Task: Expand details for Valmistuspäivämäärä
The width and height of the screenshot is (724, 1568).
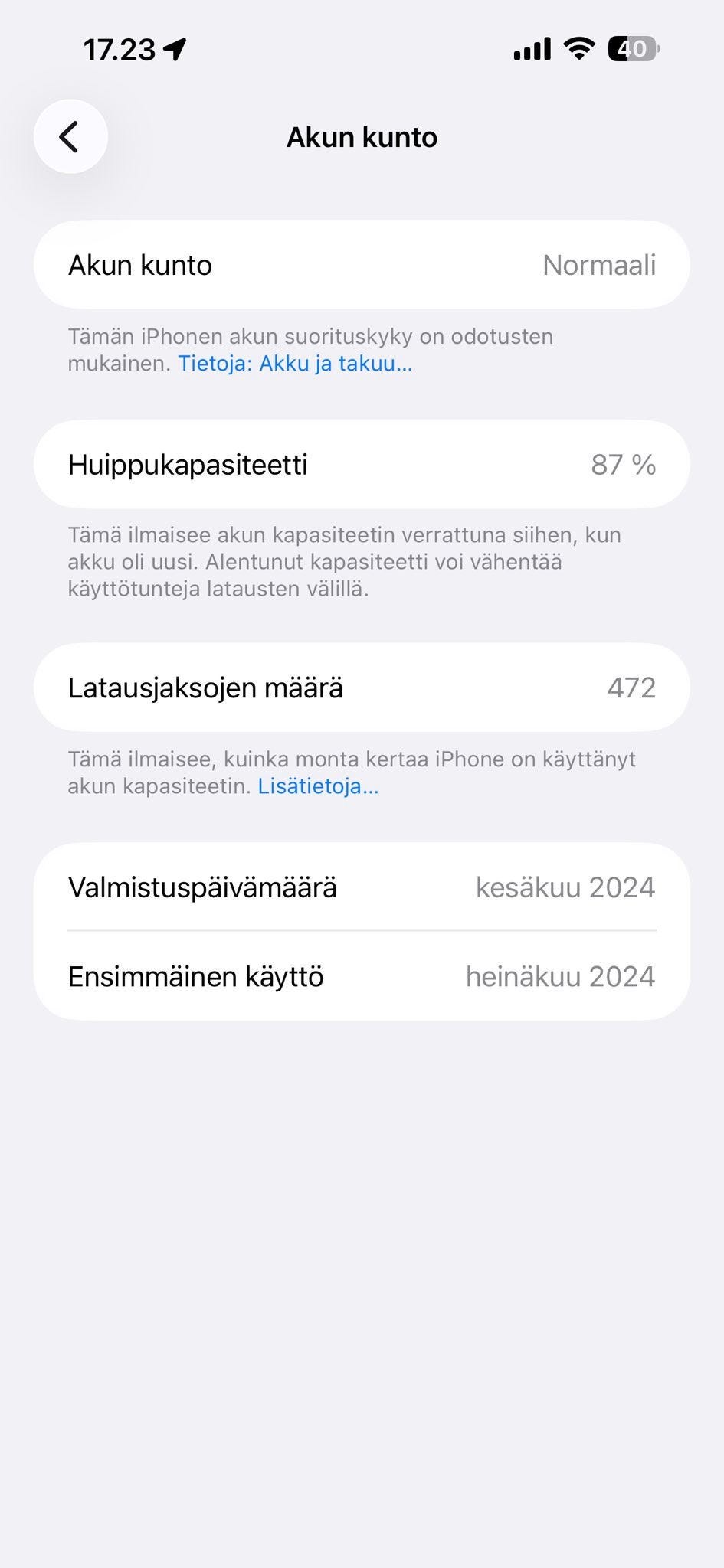Action: (x=362, y=887)
